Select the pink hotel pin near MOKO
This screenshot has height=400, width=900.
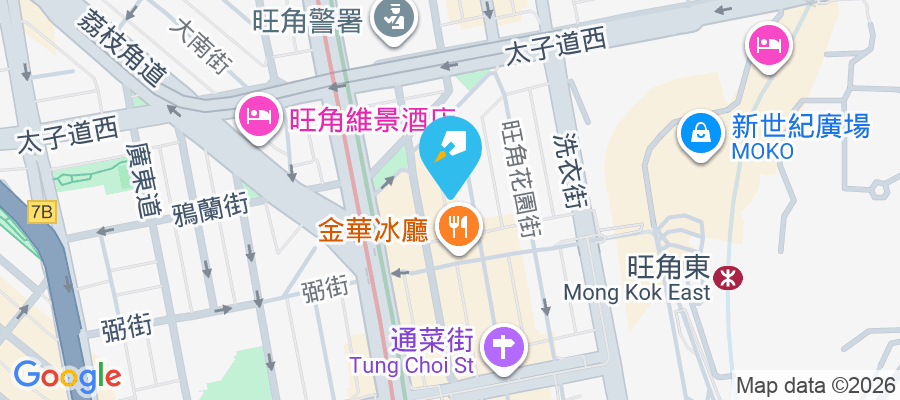(x=770, y=45)
